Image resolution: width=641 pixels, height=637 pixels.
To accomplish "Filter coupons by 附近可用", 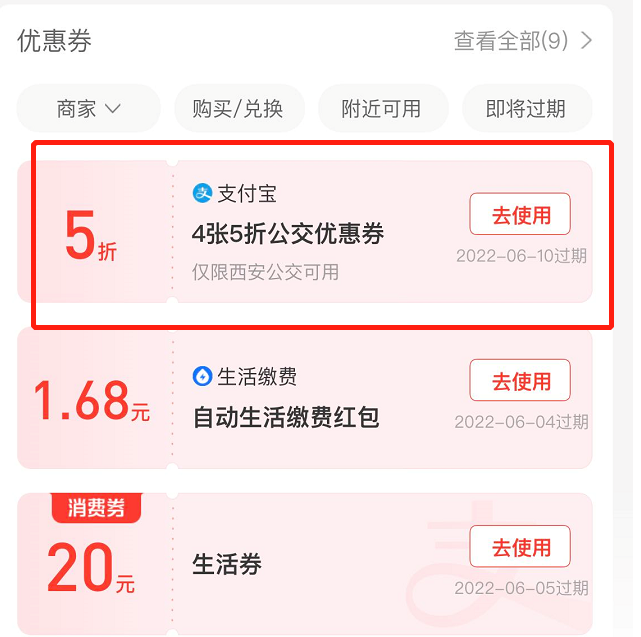I will tap(381, 109).
